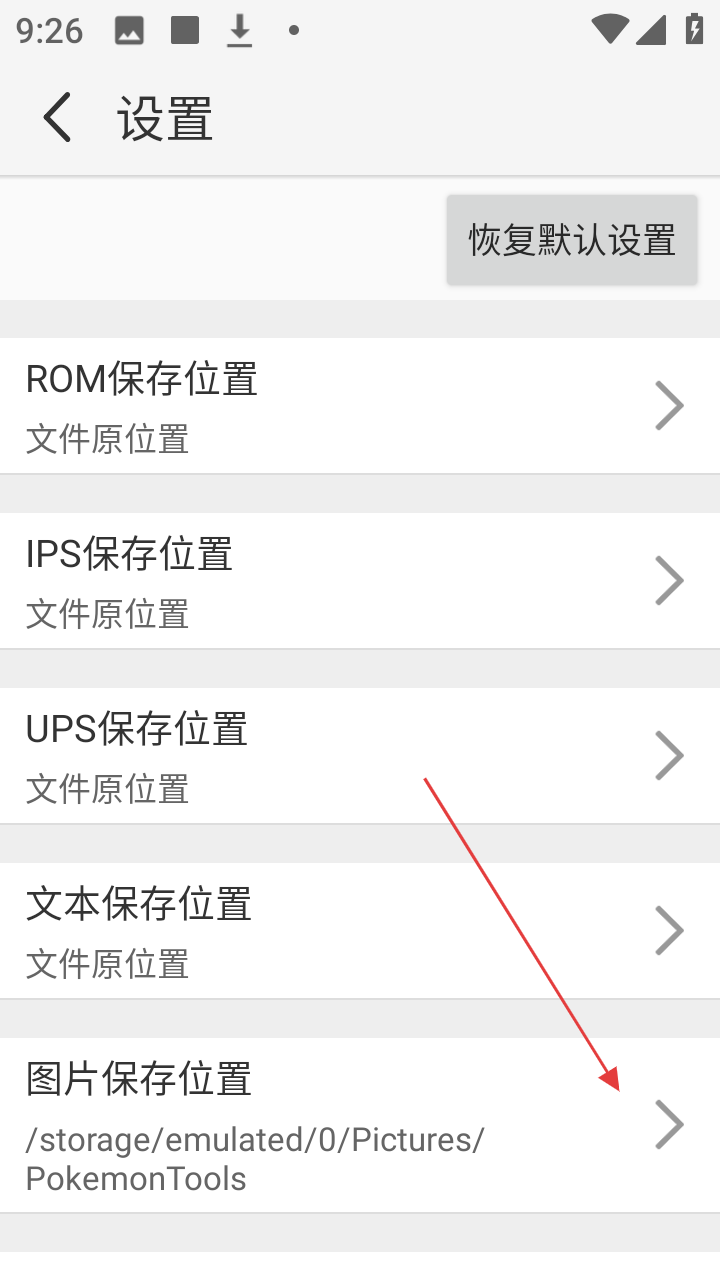The image size is (720, 1280).
Task: Open IPS保存位置 setting
Action: click(360, 581)
